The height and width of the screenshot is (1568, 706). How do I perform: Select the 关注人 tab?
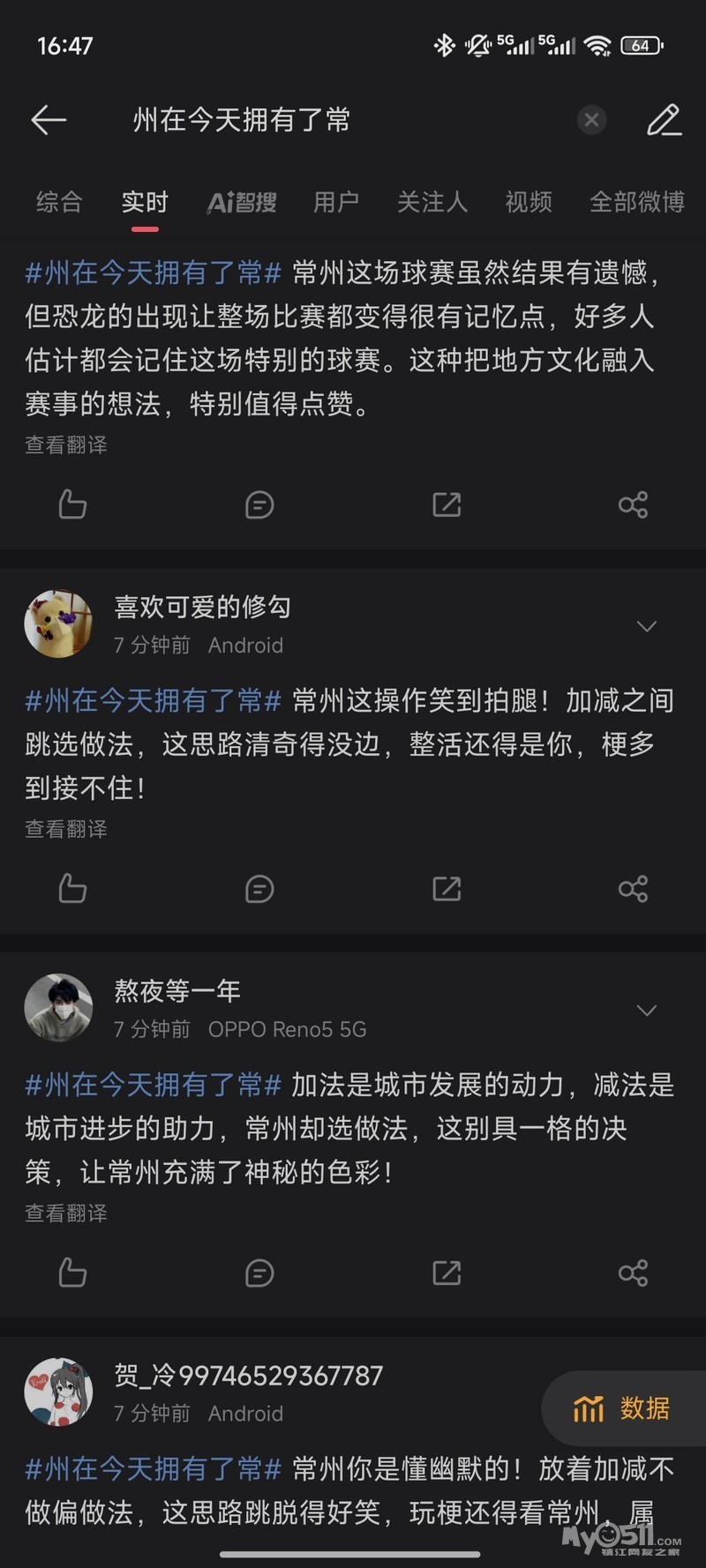pos(432,202)
